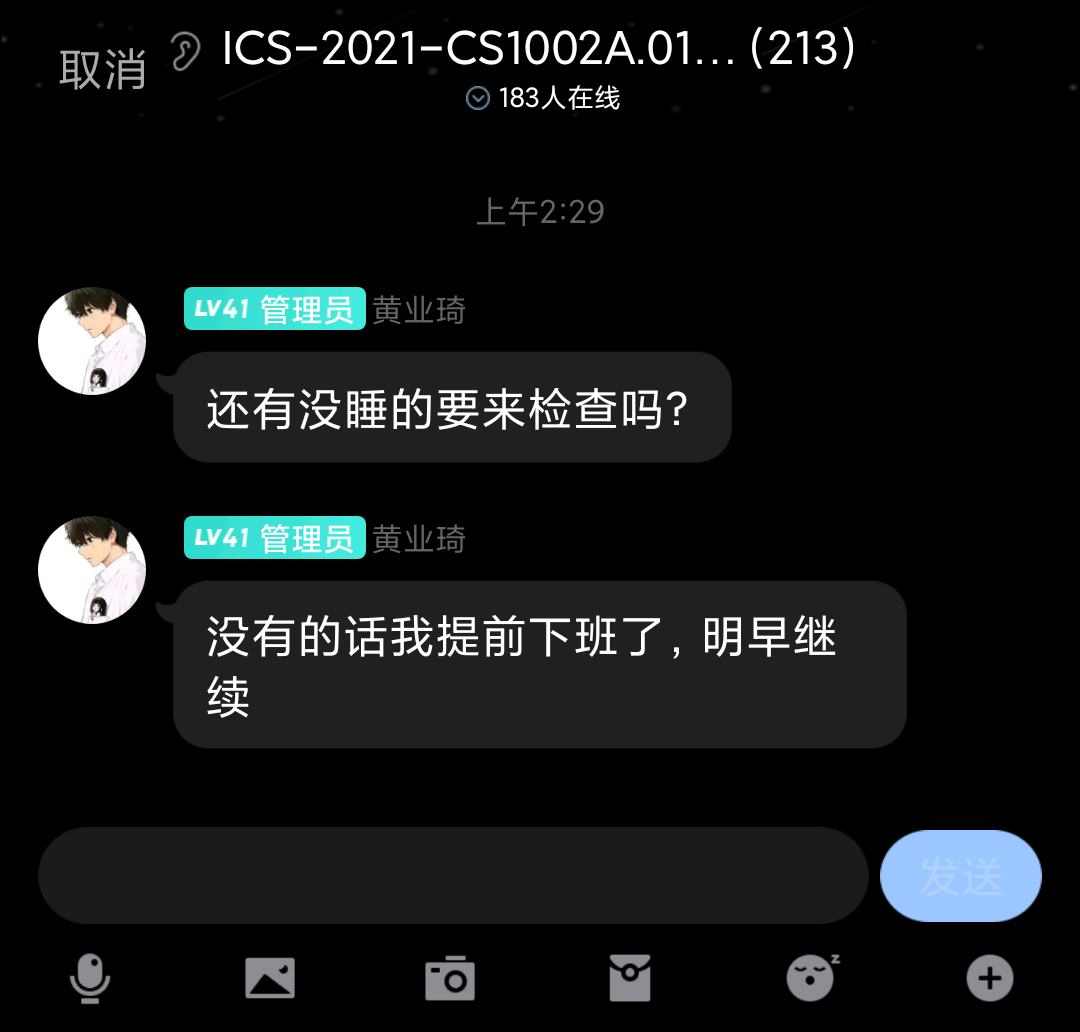
Task: Open 黄业琦's avatar on the 还有没睡的 message
Action: coord(92,342)
